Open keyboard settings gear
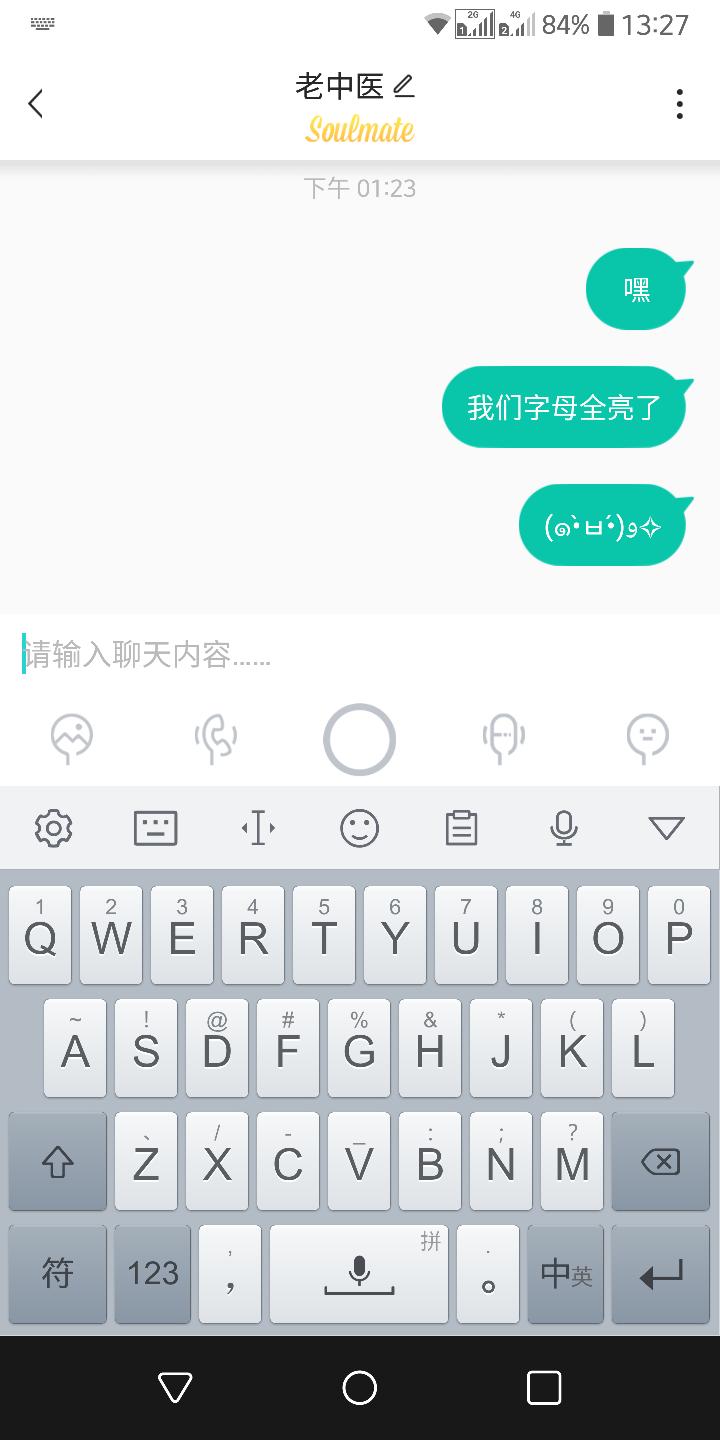Image resolution: width=720 pixels, height=1440 pixels. (x=53, y=828)
